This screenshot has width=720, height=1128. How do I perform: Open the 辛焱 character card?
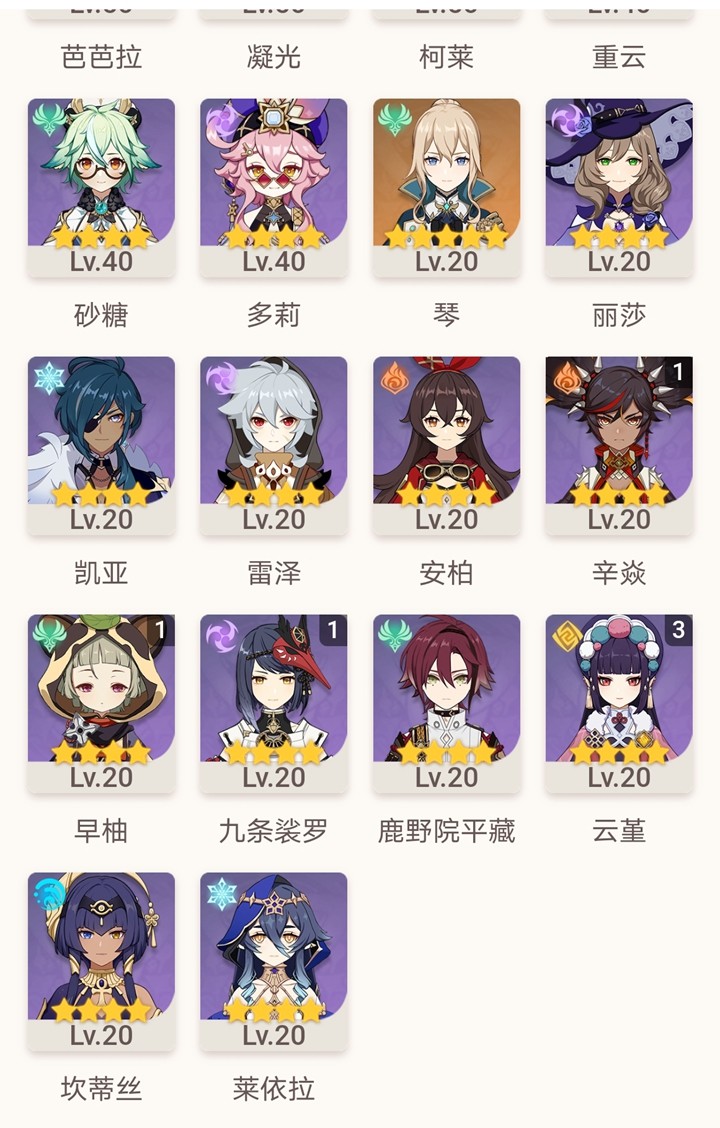click(x=619, y=443)
